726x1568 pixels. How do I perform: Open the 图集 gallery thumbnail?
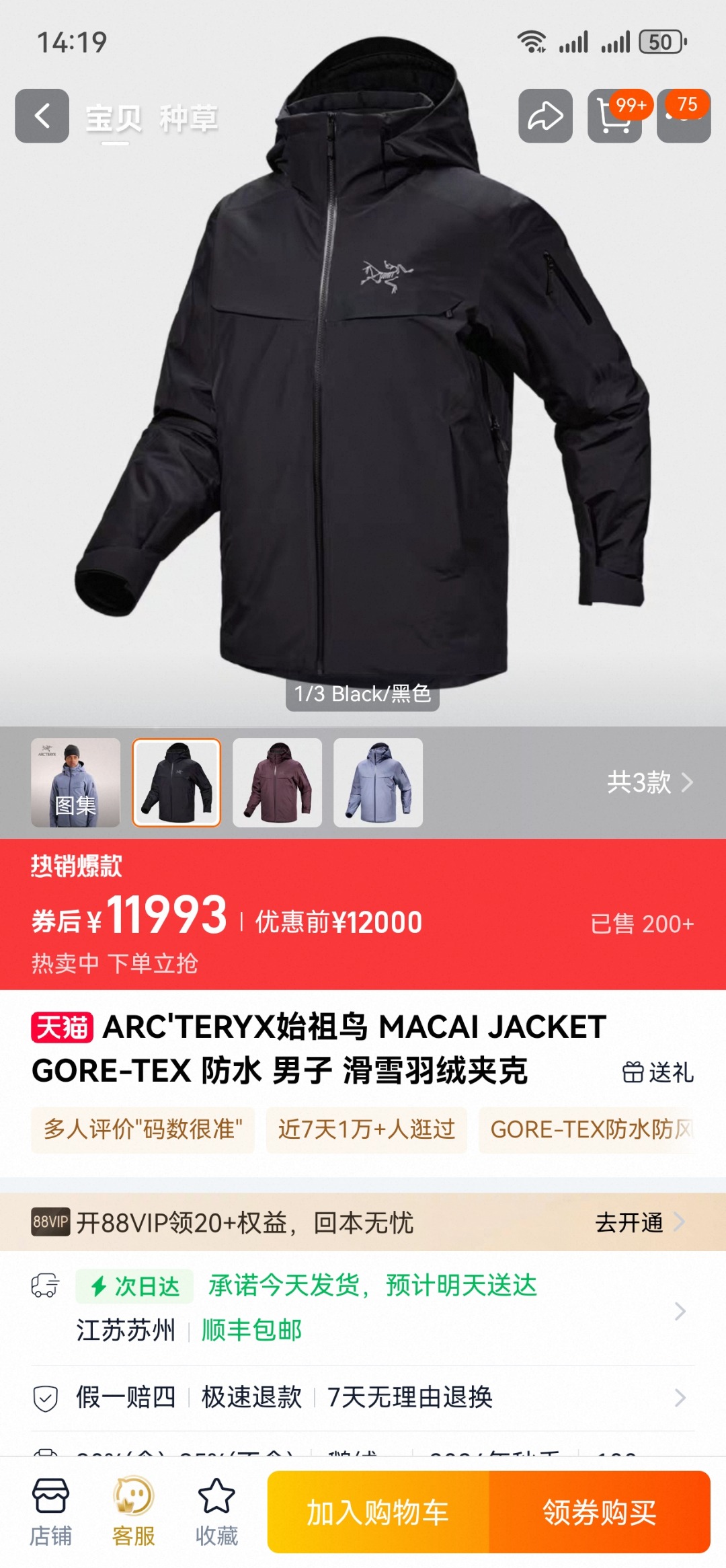click(x=76, y=782)
